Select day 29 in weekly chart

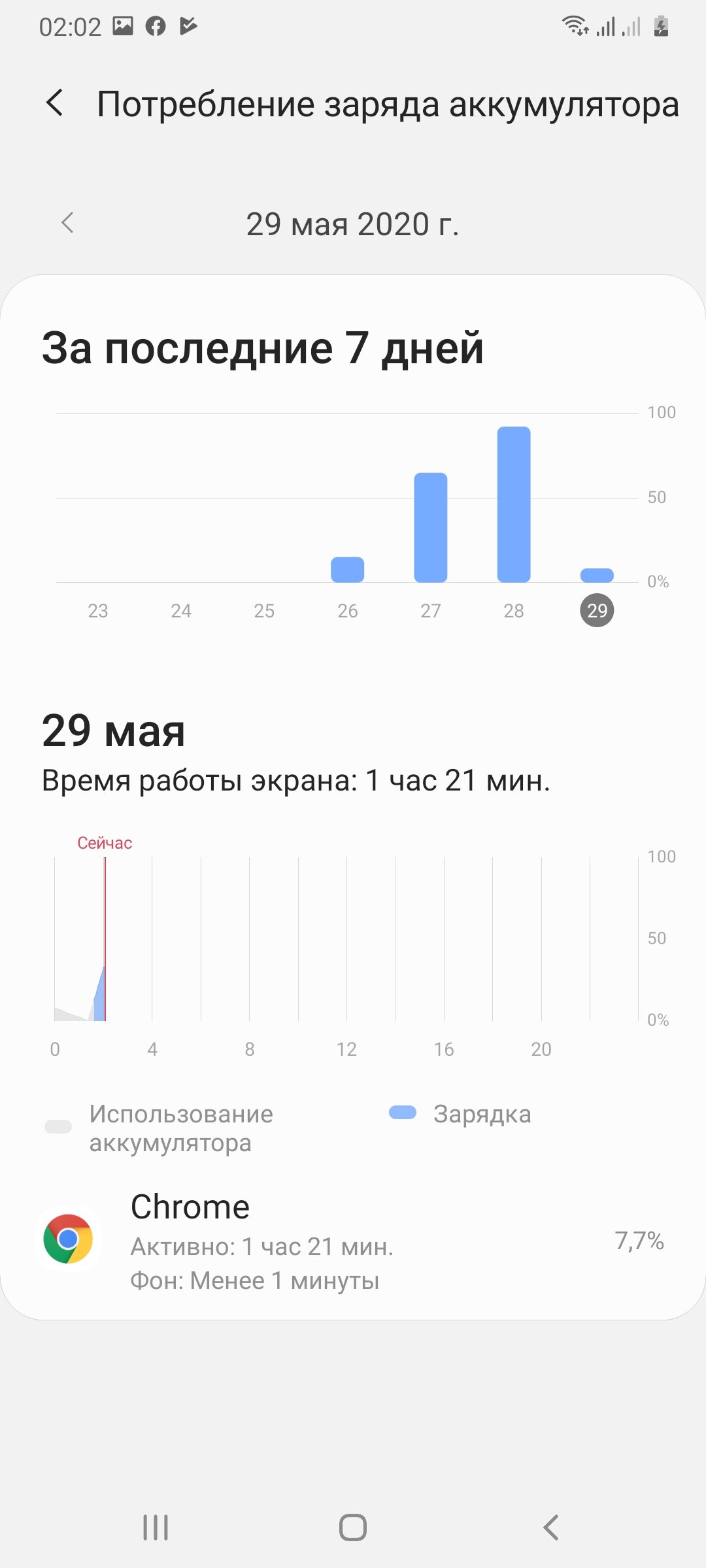597,610
